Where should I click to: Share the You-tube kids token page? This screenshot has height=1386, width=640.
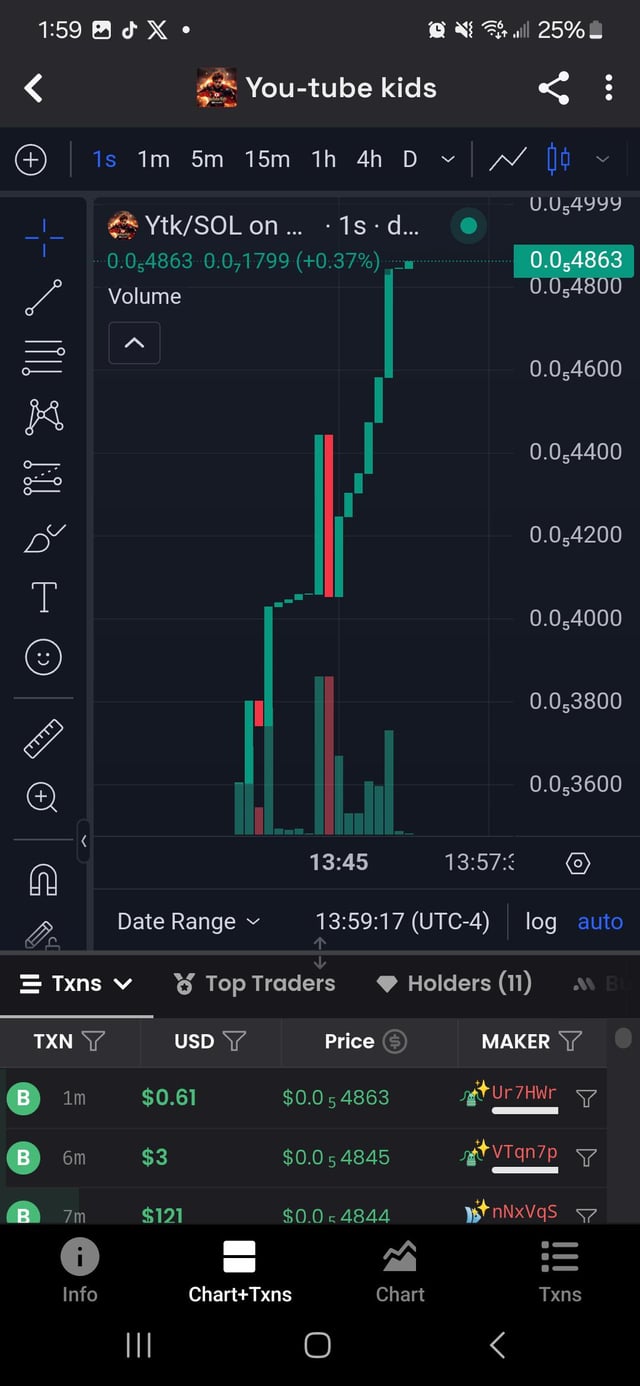[x=553, y=88]
